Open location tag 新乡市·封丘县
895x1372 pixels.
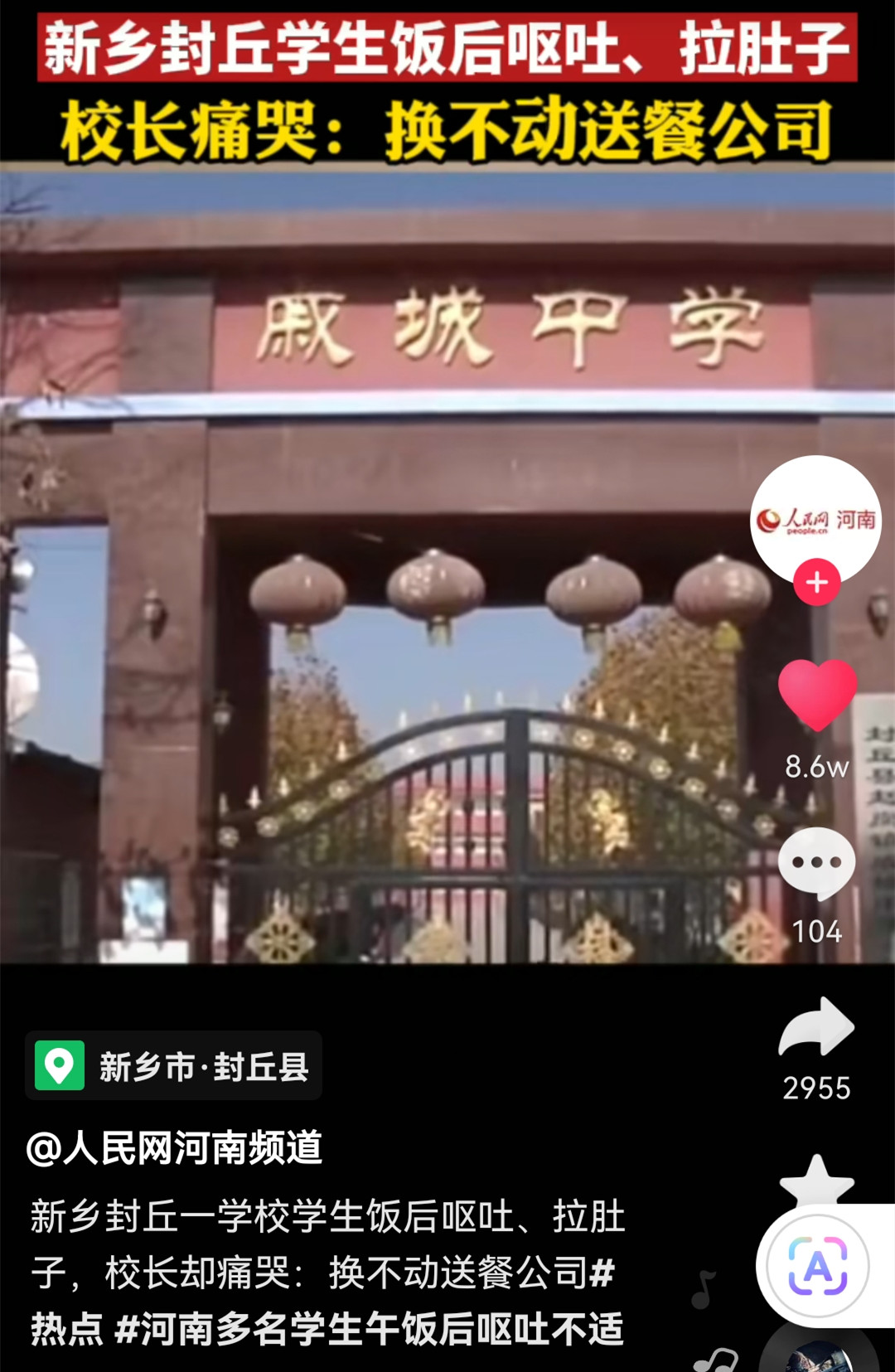[x=174, y=1066]
